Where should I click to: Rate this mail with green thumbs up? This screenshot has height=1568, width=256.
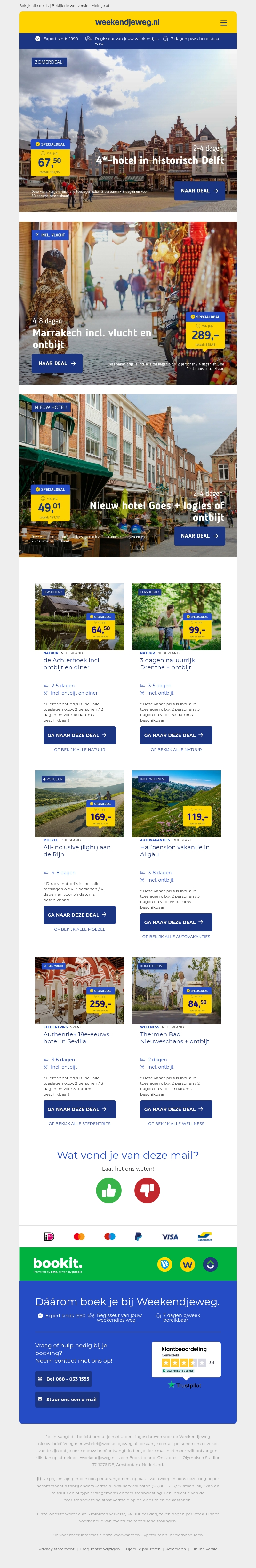[x=108, y=1190]
